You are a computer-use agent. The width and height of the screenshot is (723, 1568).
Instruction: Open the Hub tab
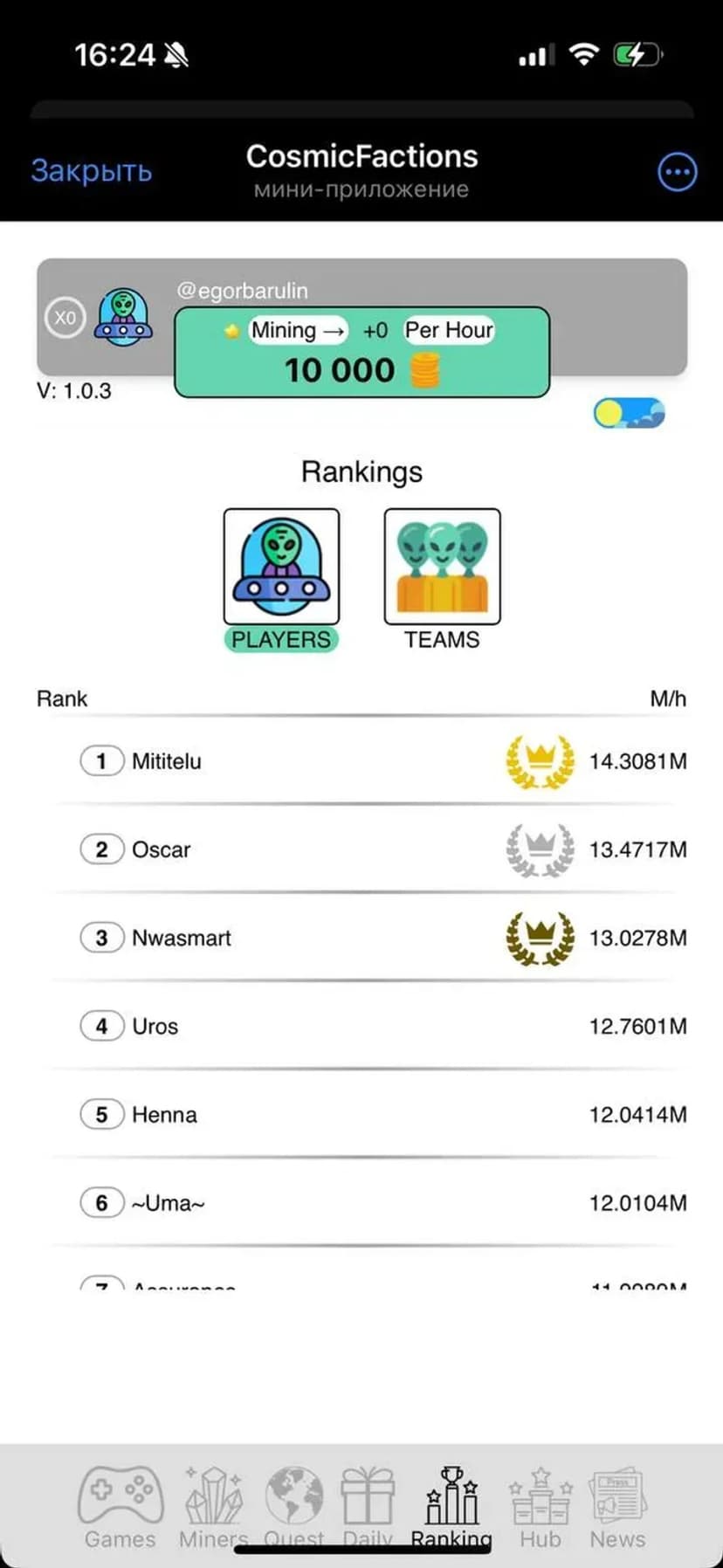pyautogui.click(x=541, y=1505)
